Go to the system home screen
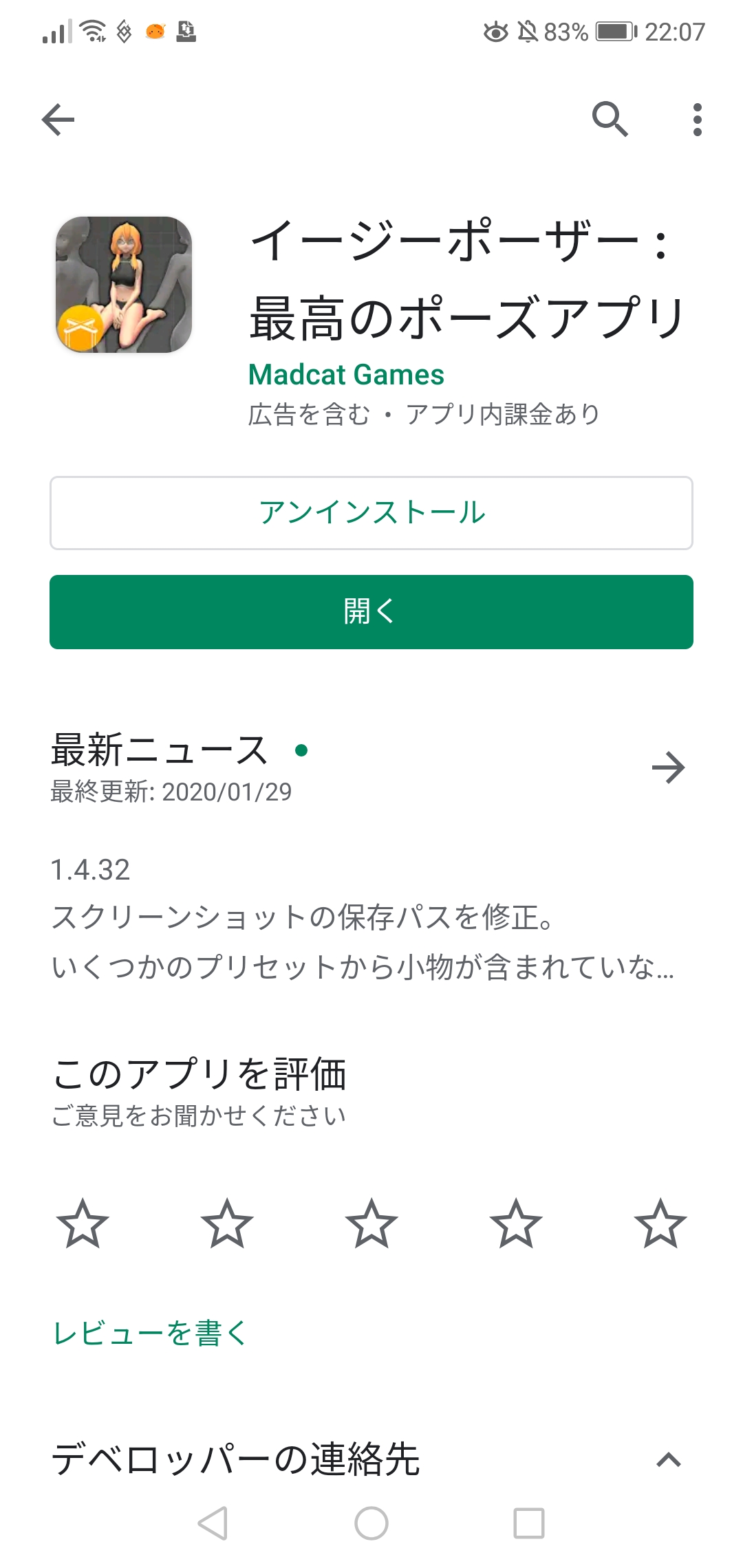743x1568 pixels. tap(371, 1523)
